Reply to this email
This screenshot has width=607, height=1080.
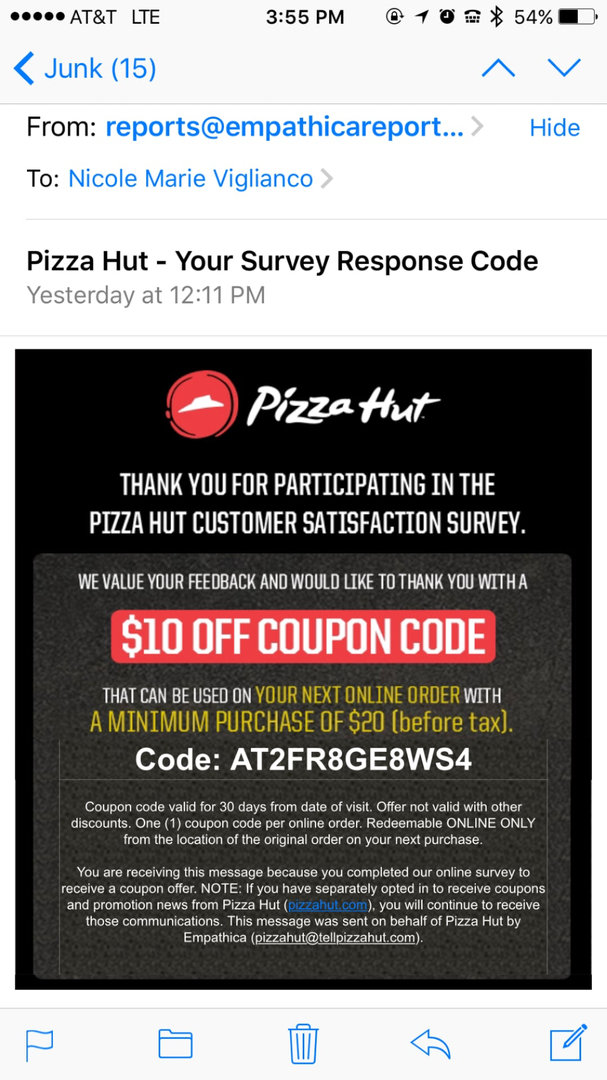[432, 1044]
